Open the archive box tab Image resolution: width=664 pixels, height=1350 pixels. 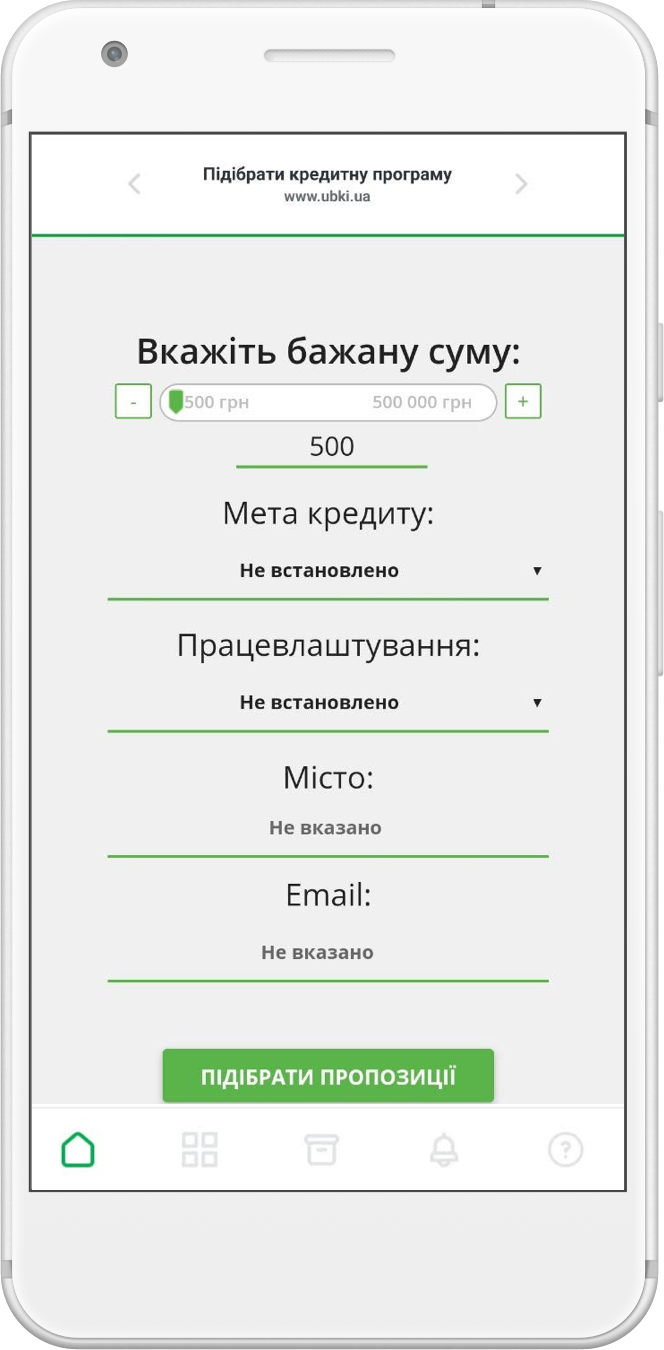[x=322, y=1150]
